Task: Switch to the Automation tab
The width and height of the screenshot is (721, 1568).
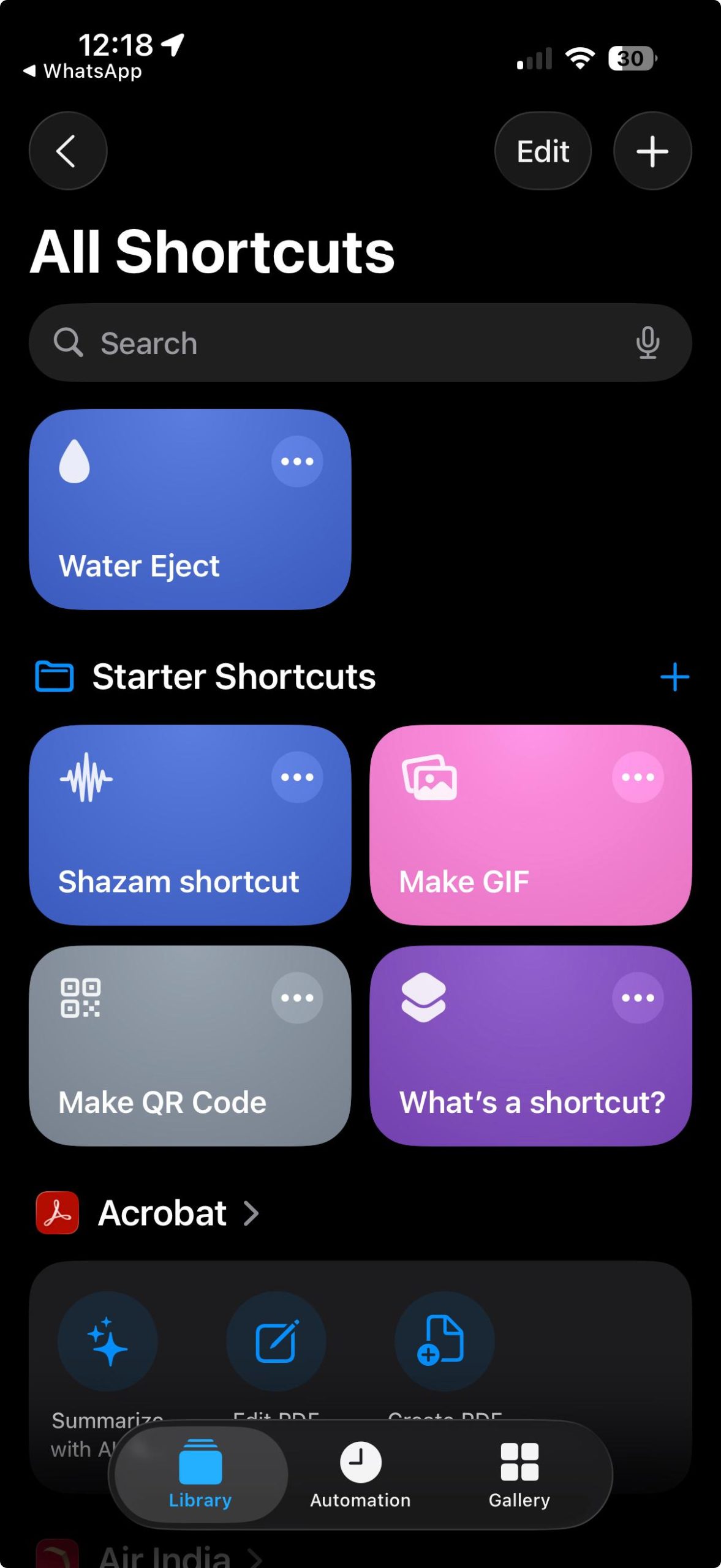Action: pos(360,1474)
